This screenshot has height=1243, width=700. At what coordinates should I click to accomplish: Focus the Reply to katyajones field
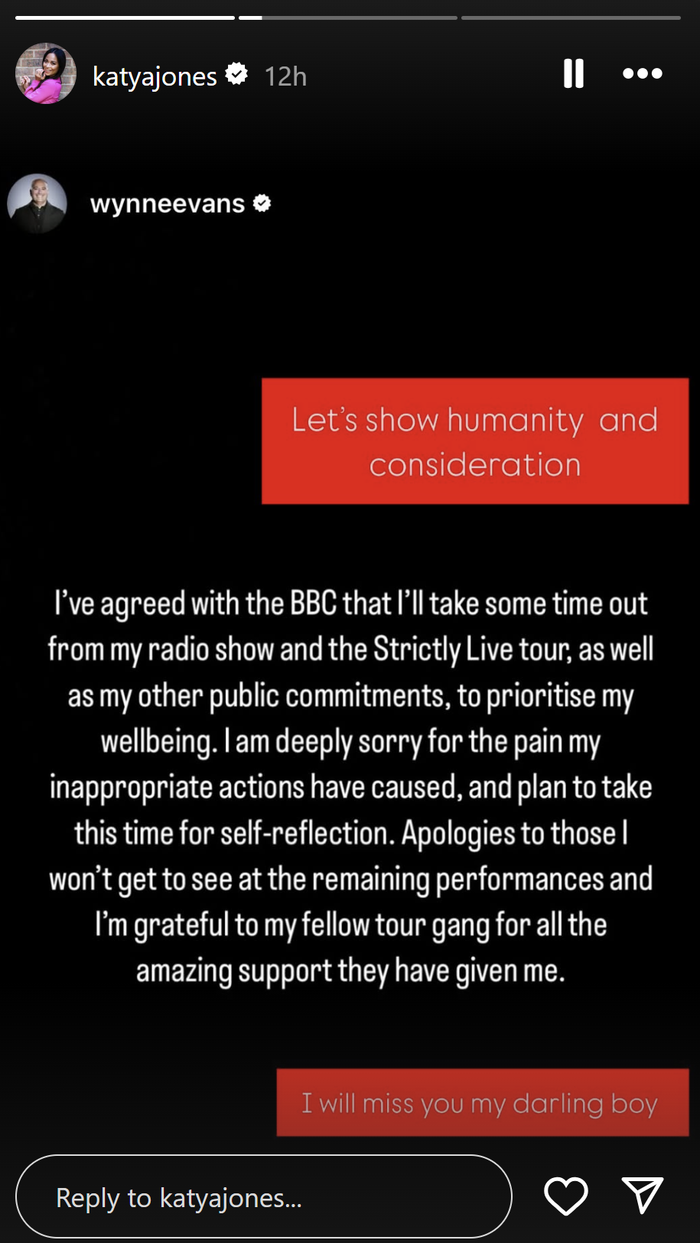click(264, 1197)
